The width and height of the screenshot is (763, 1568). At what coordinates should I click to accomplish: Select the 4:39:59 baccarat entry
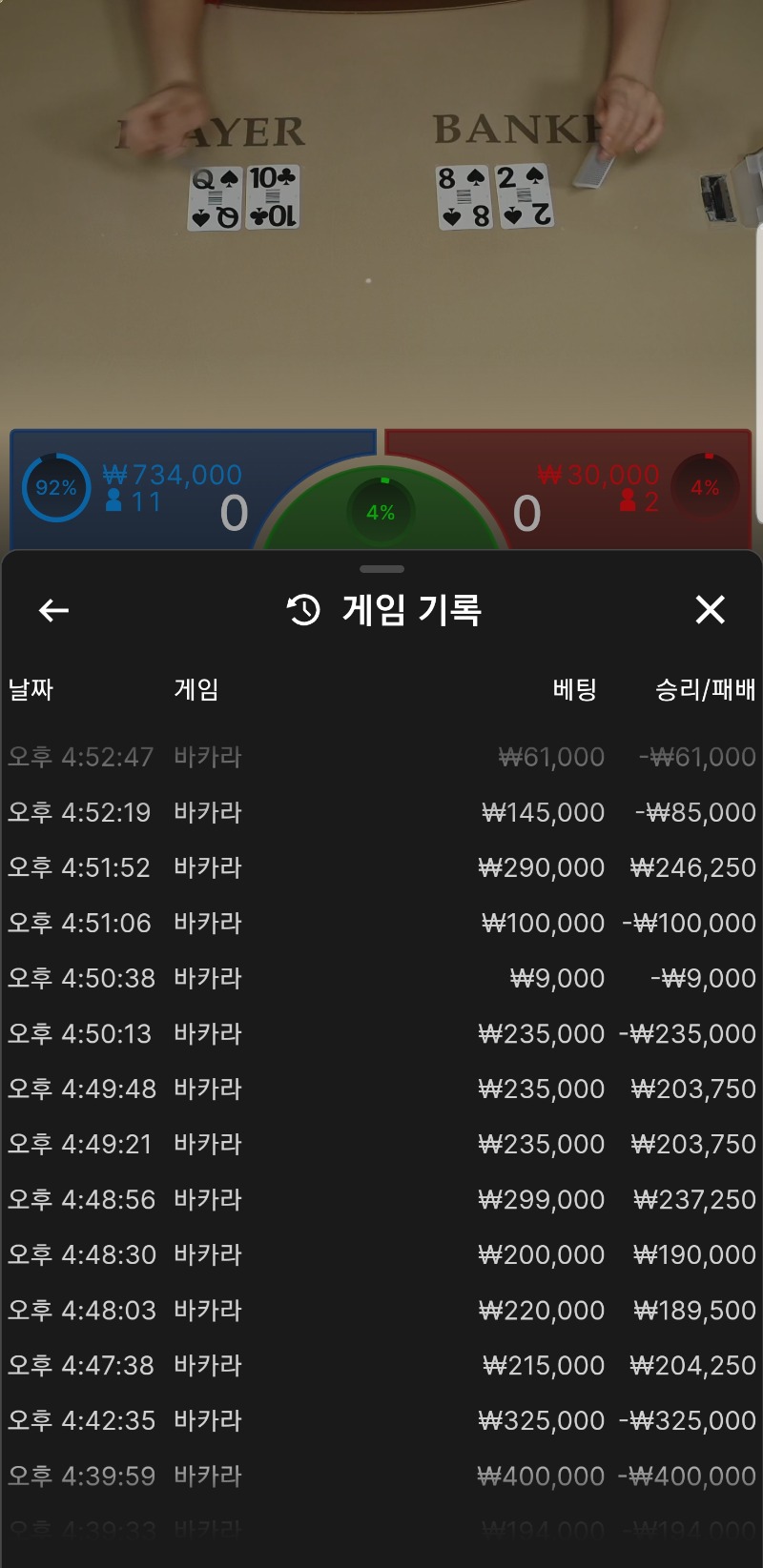click(x=381, y=1476)
